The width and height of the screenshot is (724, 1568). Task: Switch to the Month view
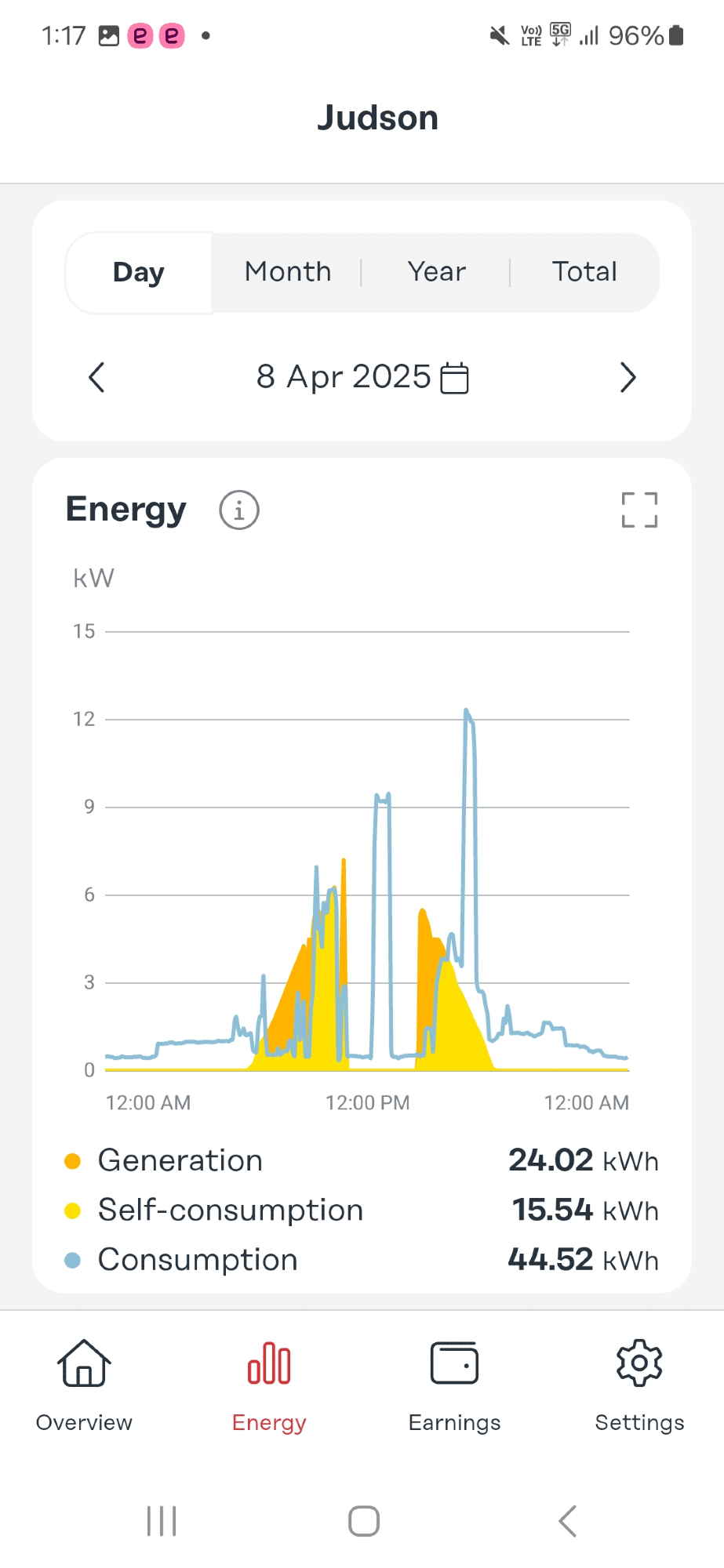point(288,272)
